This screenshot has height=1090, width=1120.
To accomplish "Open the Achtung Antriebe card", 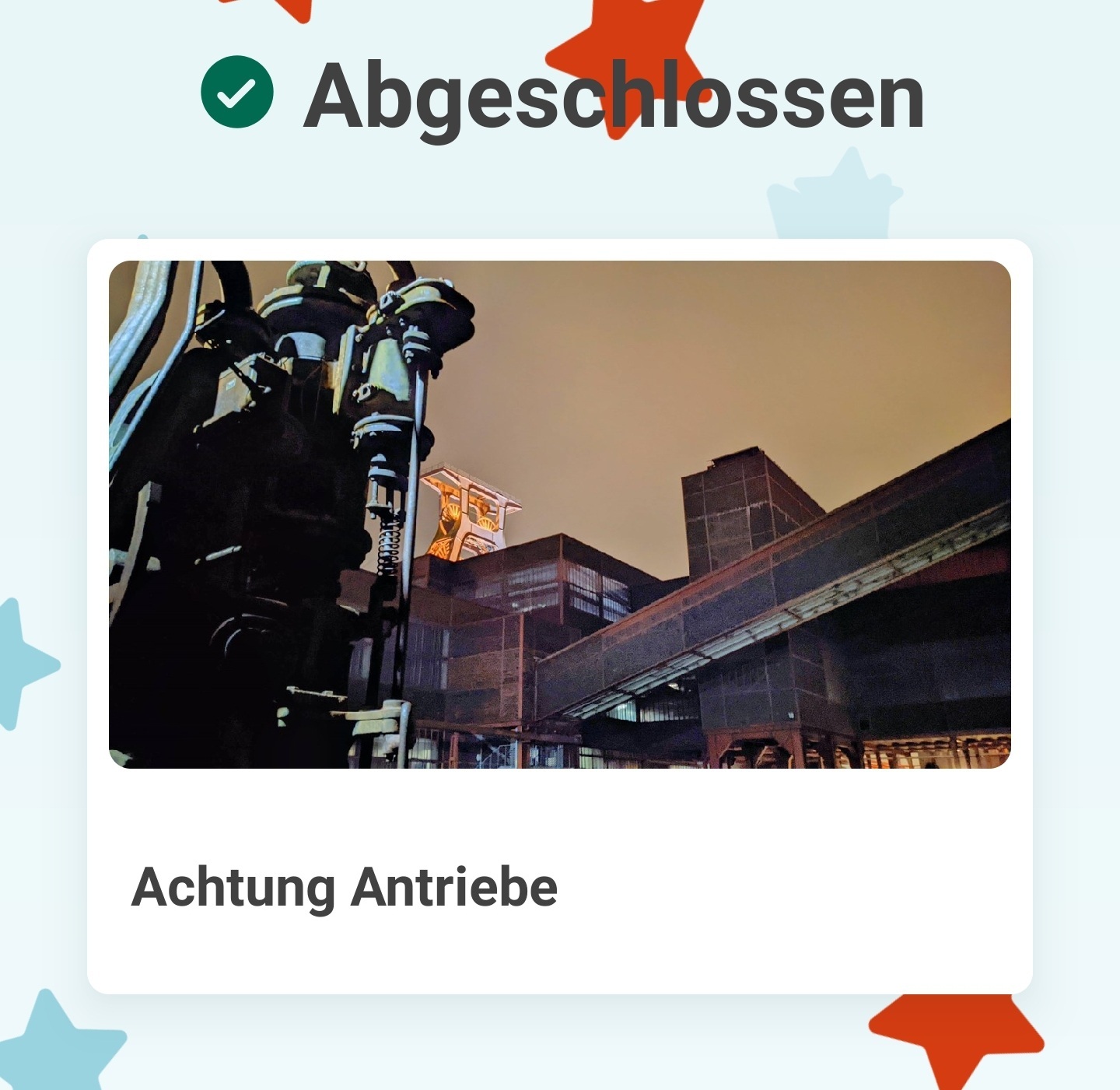I will (x=559, y=615).
